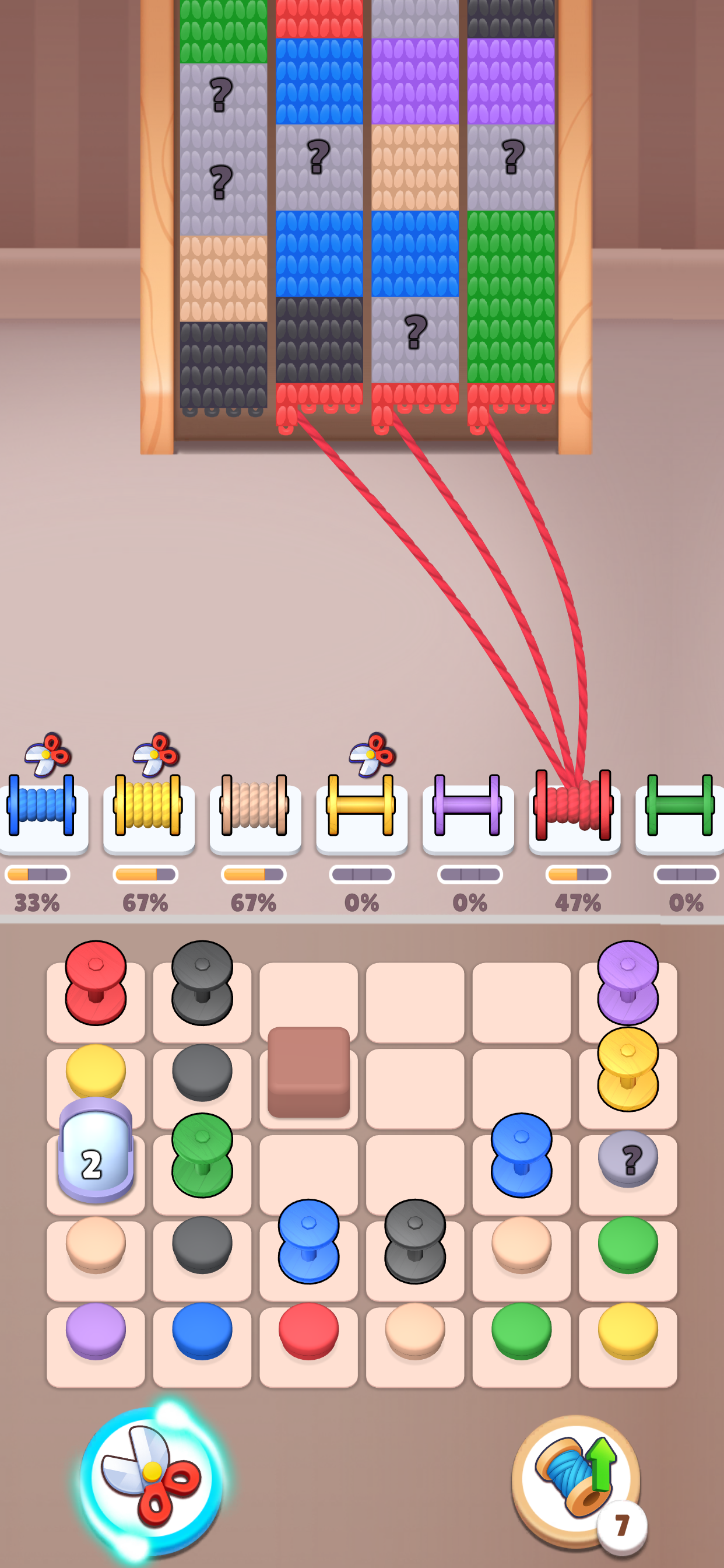This screenshot has height=1568, width=724.
Task: Activate the glowing scissors booster
Action: point(152,1478)
